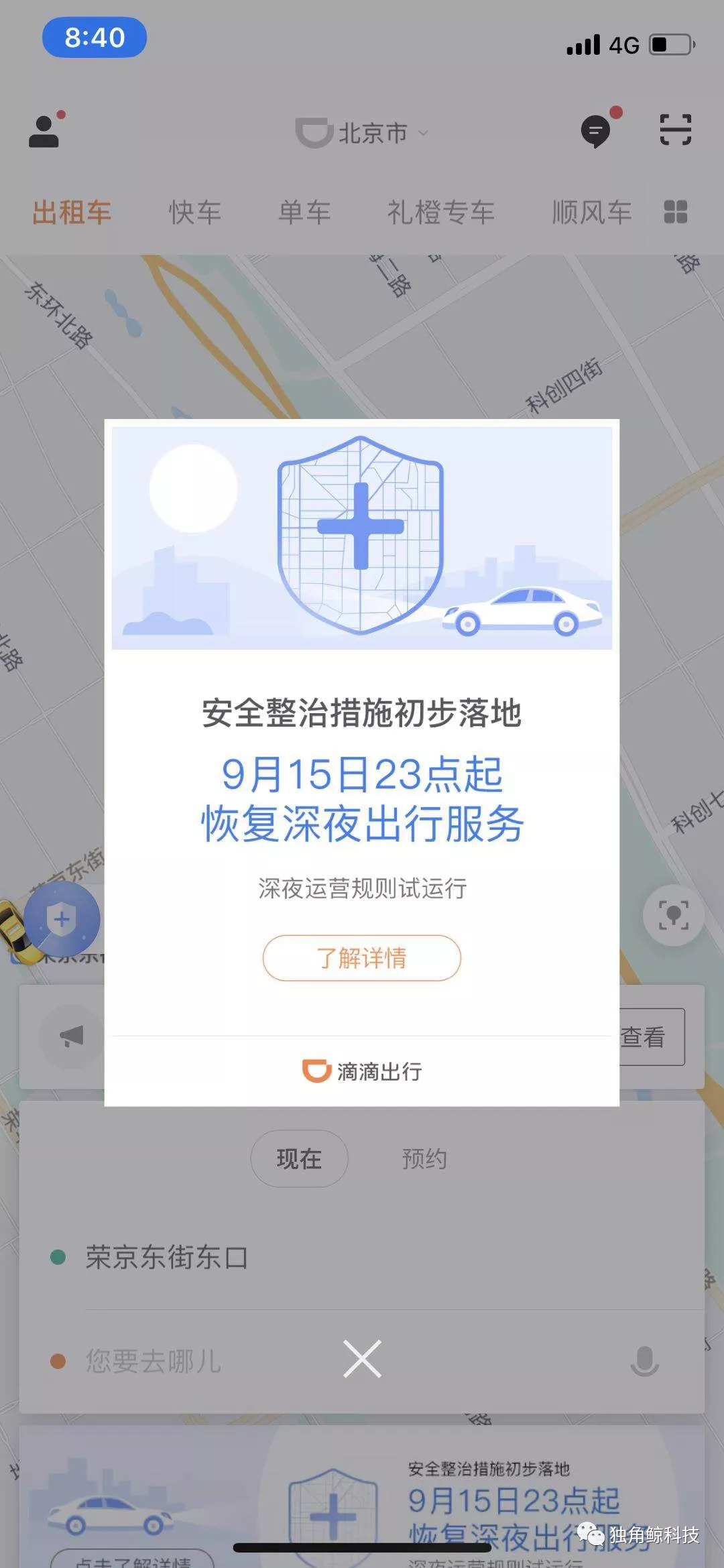The image size is (724, 1568).
Task: Switch to the 顺风车 tab
Action: [591, 213]
